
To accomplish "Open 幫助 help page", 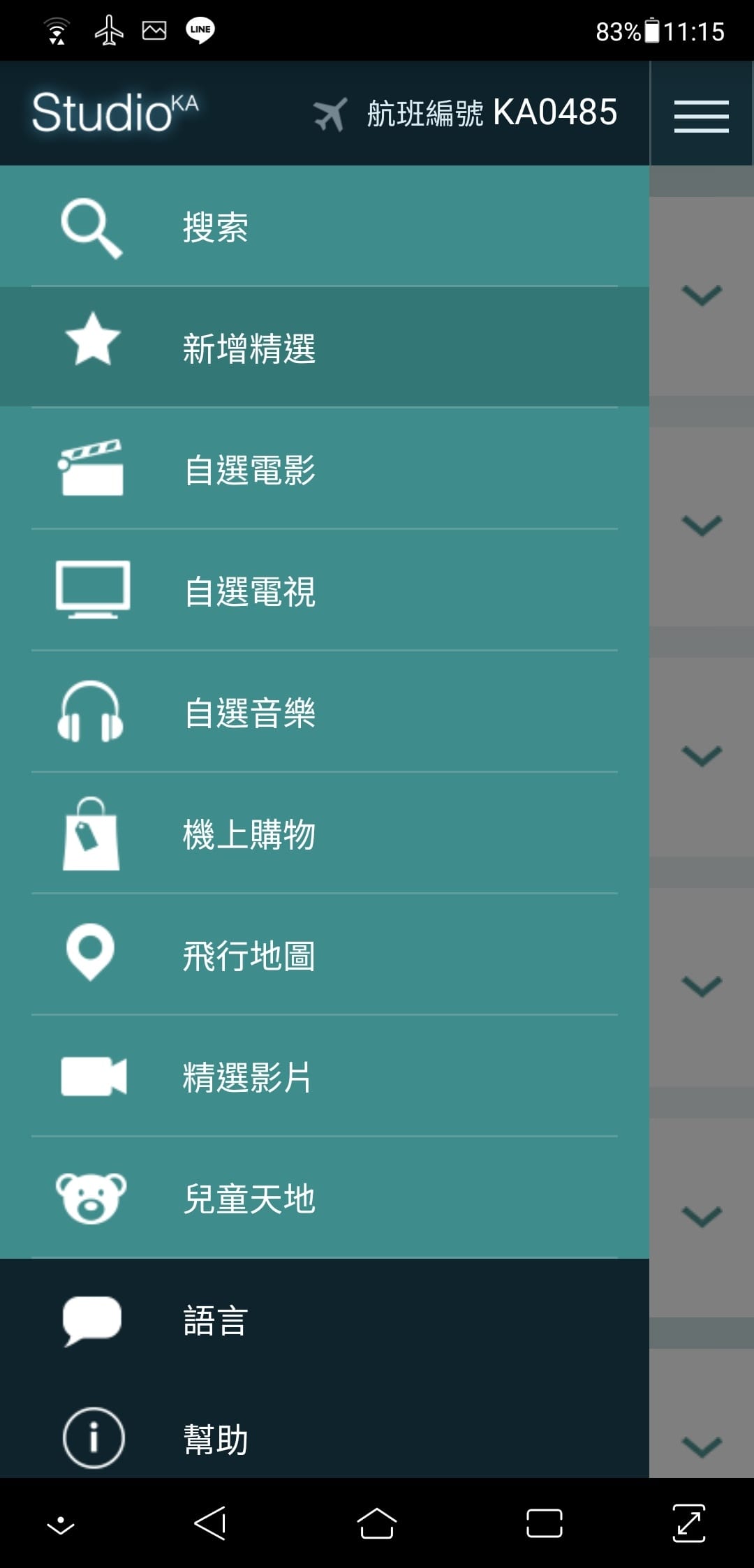I will click(324, 1438).
